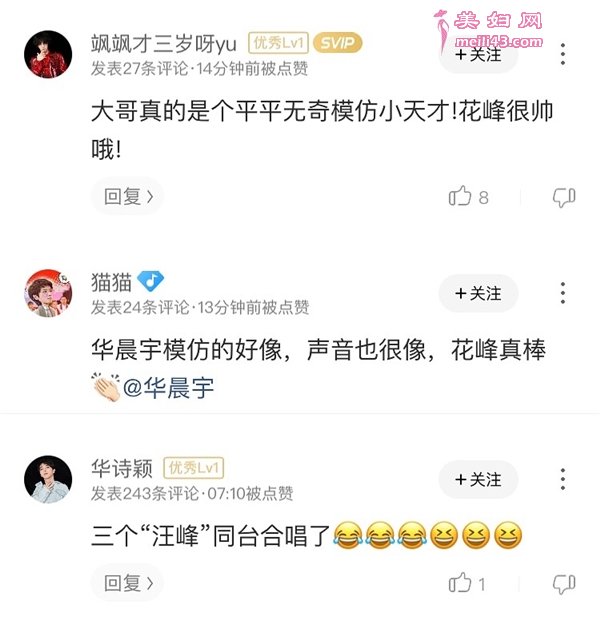600x628 pixels.
Task: Follow user 华诗颖
Action: (478, 480)
